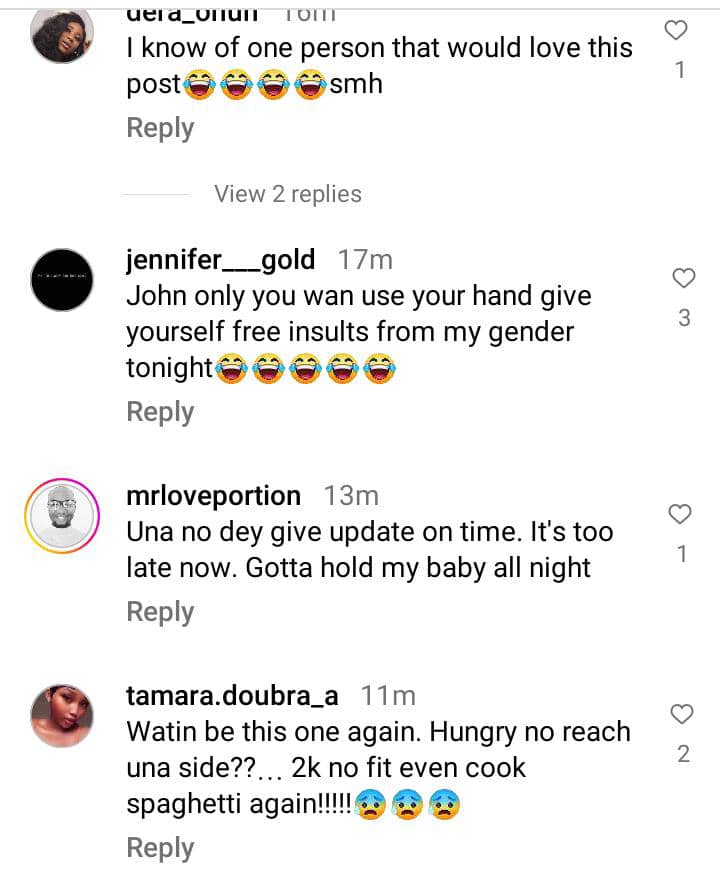Like tamara.doubra_a's comment
This screenshot has width=720, height=895.
(x=682, y=715)
